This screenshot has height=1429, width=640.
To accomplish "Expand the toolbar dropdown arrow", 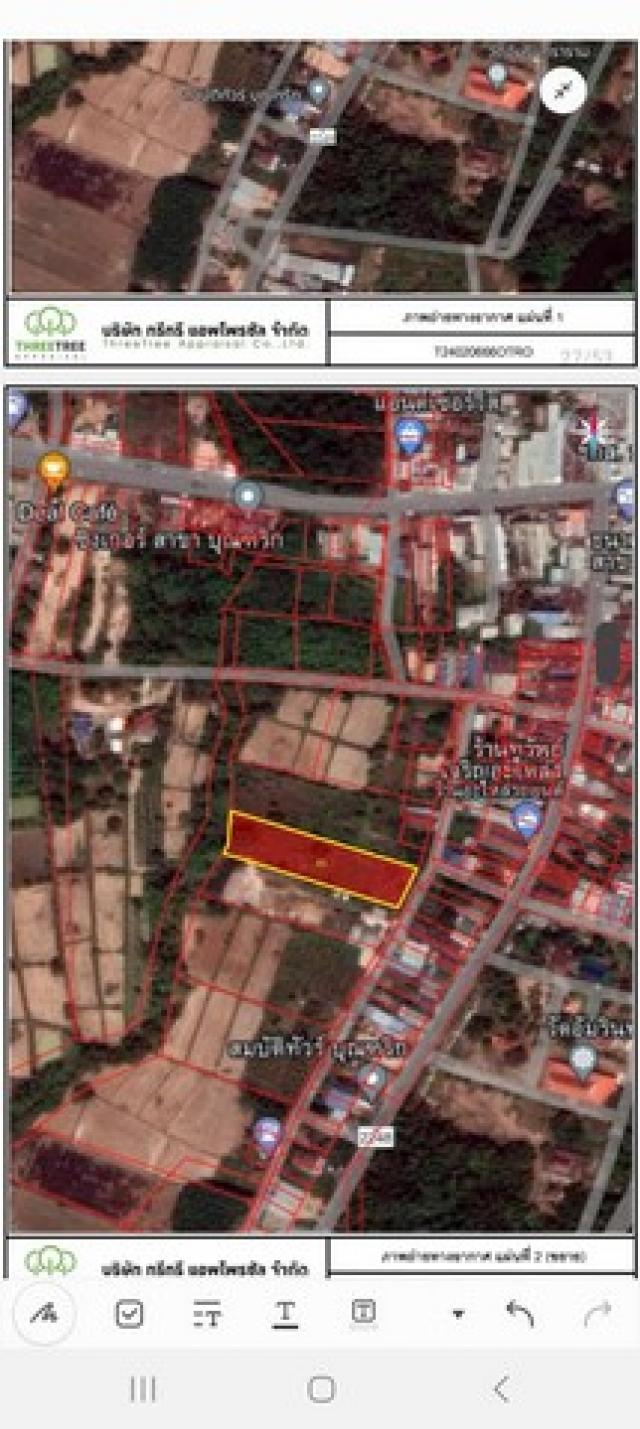I will pyautogui.click(x=458, y=1314).
